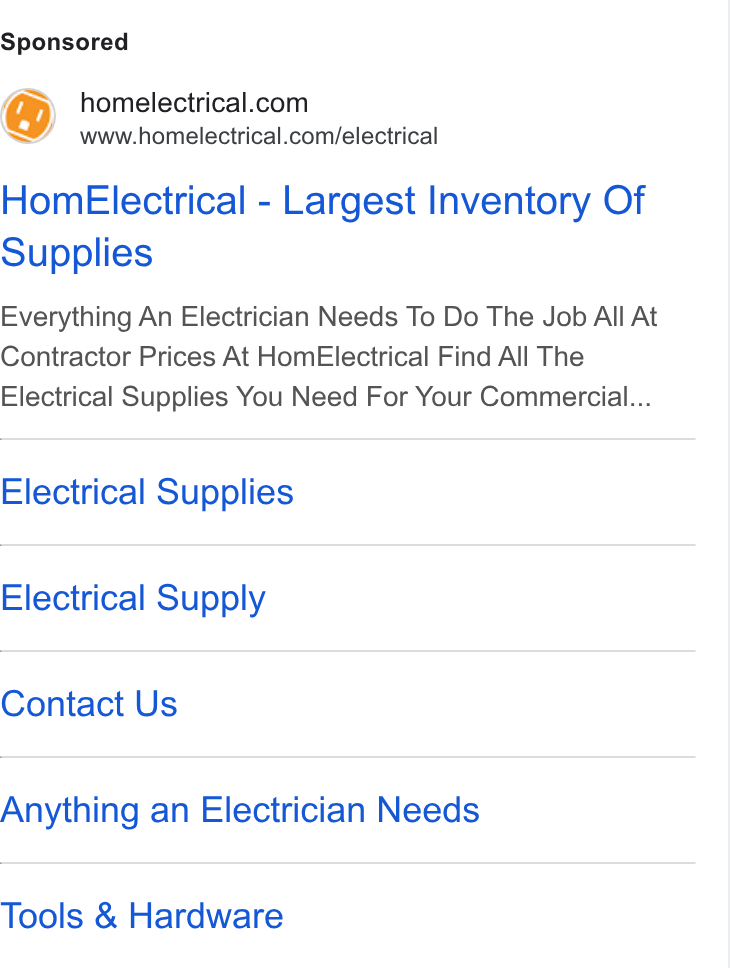This screenshot has width=730, height=968.
Task: Open the HomElectrical Largest Inventory ad headline
Action: tap(322, 227)
